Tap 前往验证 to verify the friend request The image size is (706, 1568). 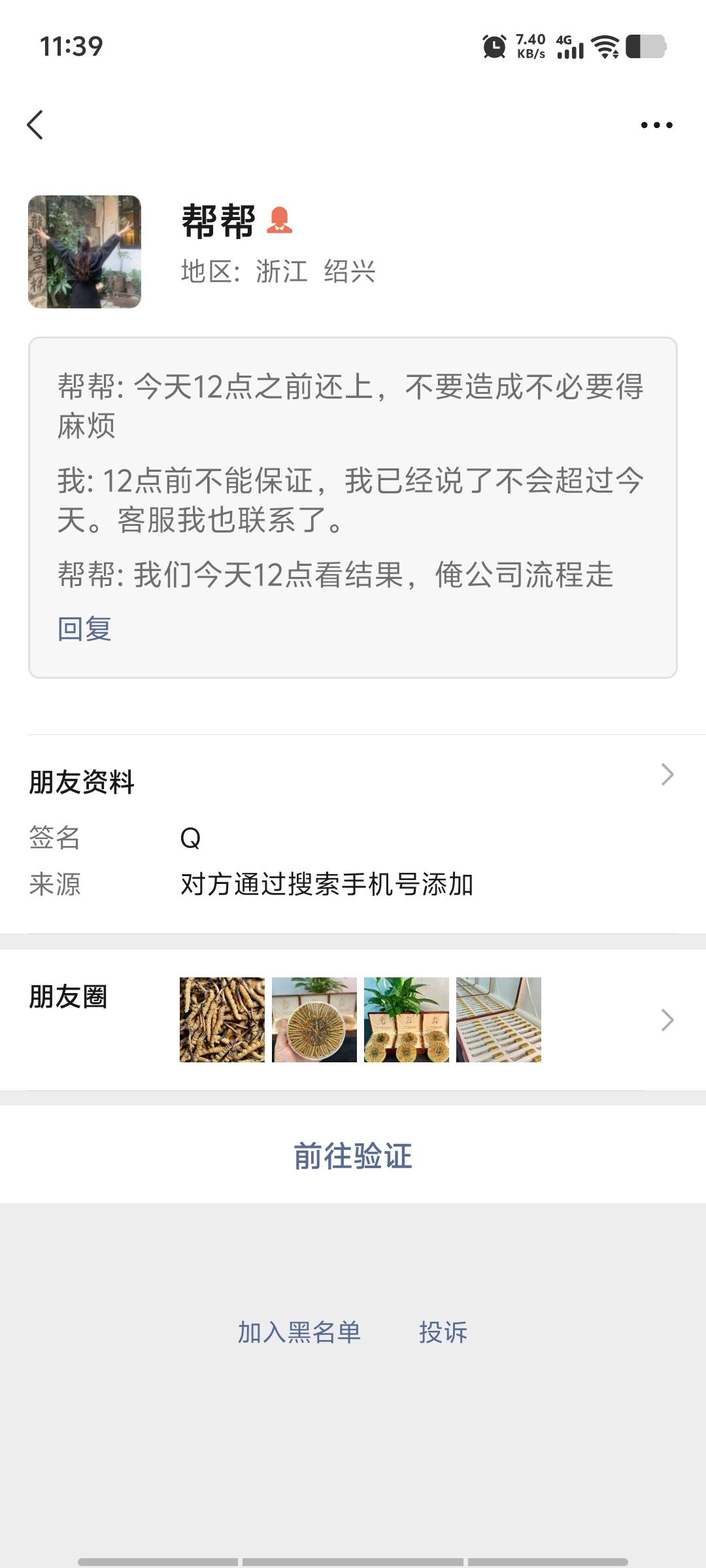(353, 1155)
